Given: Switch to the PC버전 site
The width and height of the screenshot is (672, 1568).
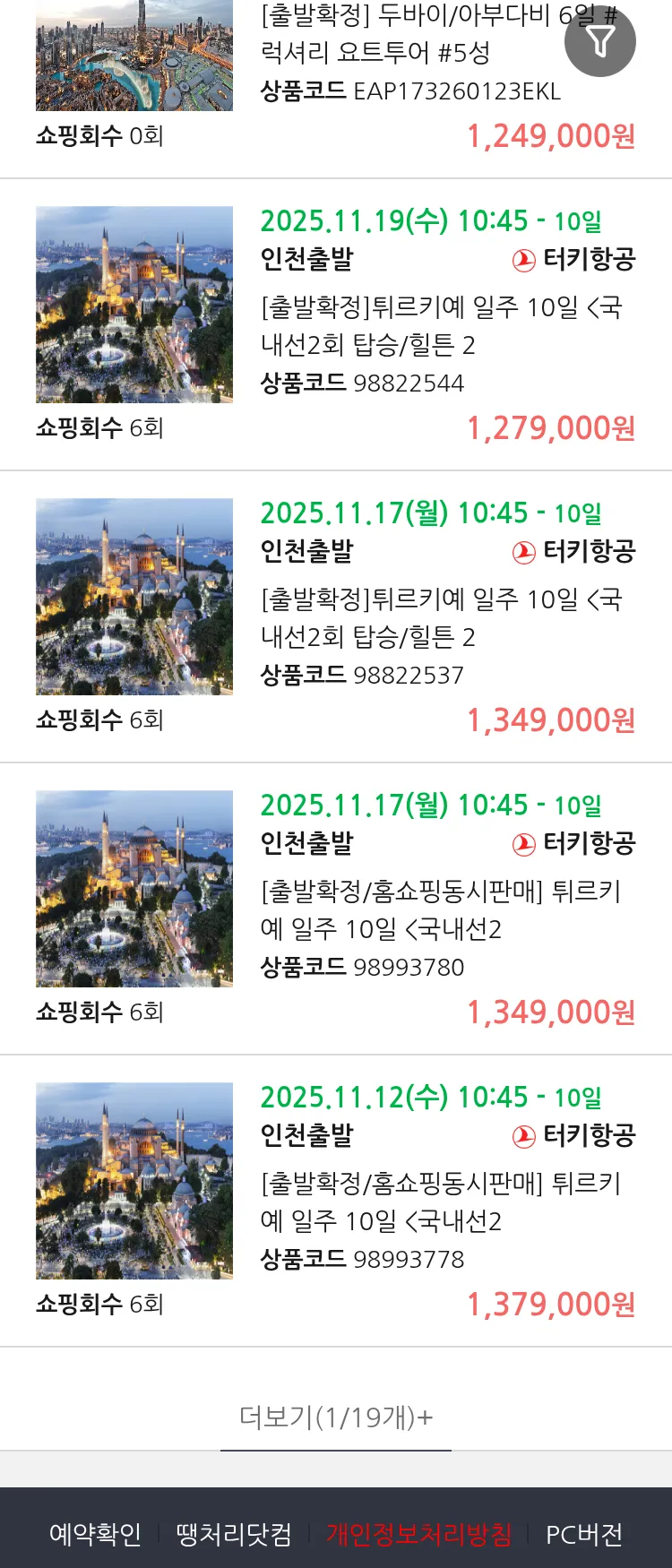Looking at the screenshot, I should [584, 1534].
